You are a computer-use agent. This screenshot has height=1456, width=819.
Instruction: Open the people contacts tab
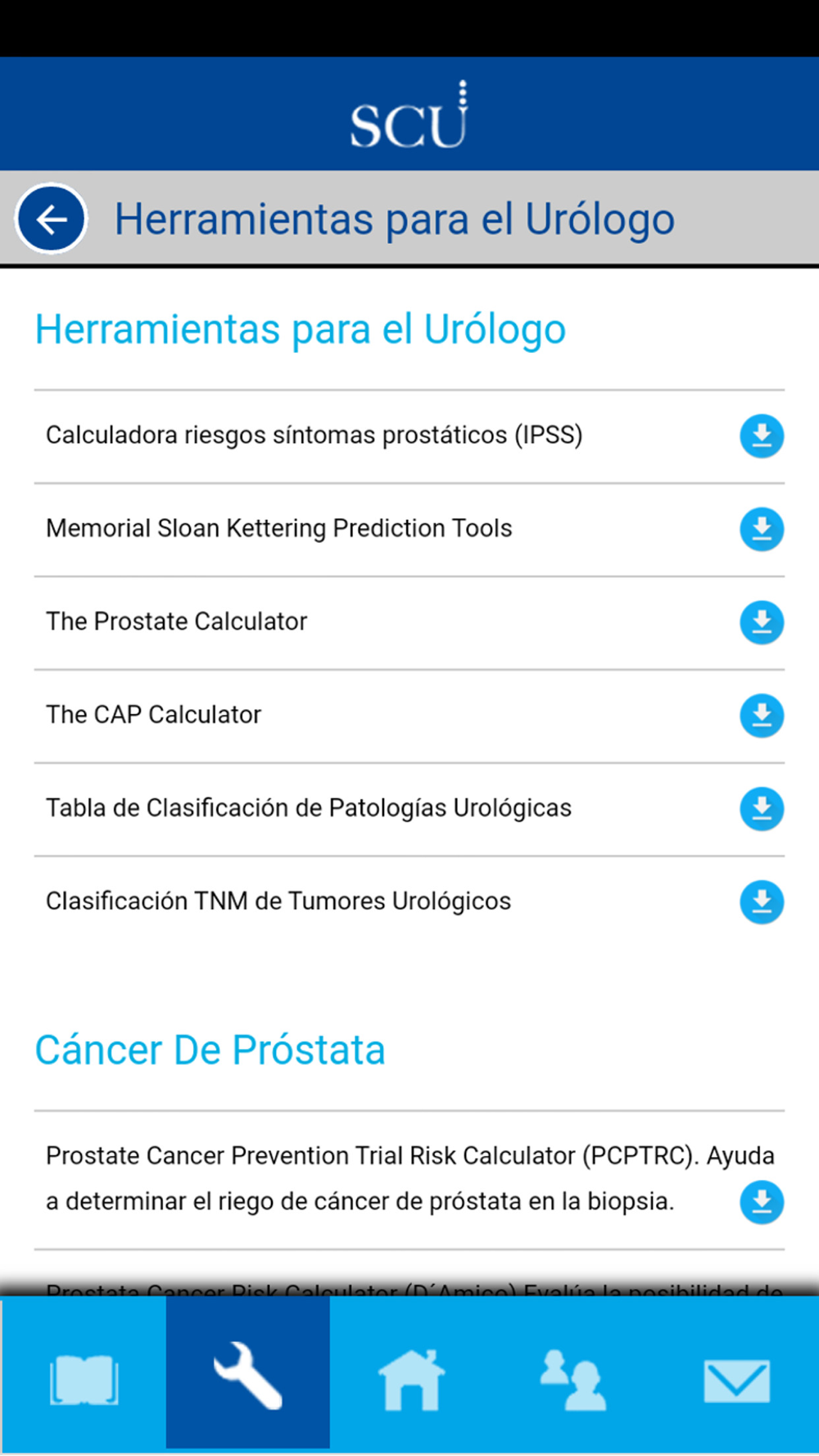pyautogui.click(x=573, y=1381)
